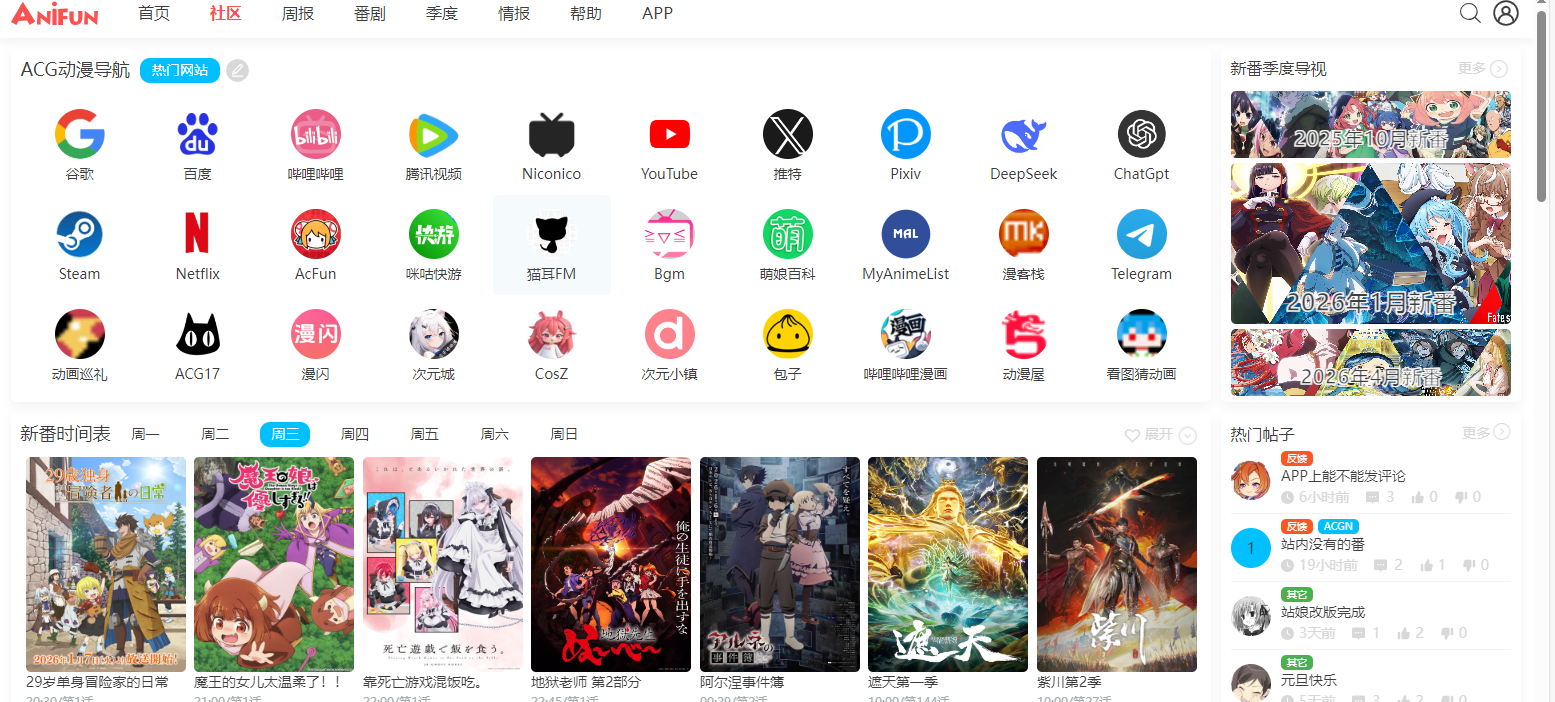1555x702 pixels.
Task: Open the Telegram shortcut
Action: click(1141, 245)
